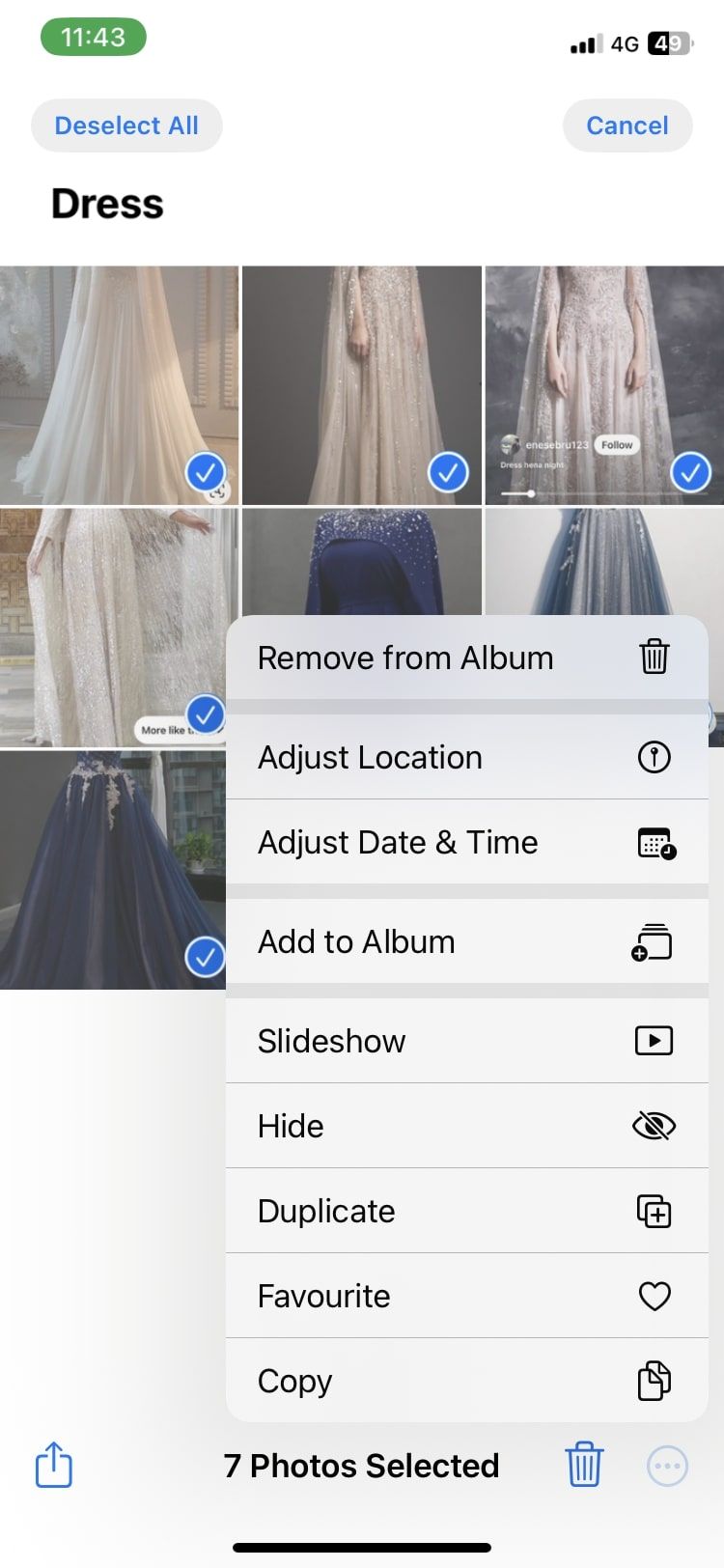This screenshot has height=1568, width=724.
Task: Deselect the checkmark on the top-left white gown
Action: click(206, 472)
